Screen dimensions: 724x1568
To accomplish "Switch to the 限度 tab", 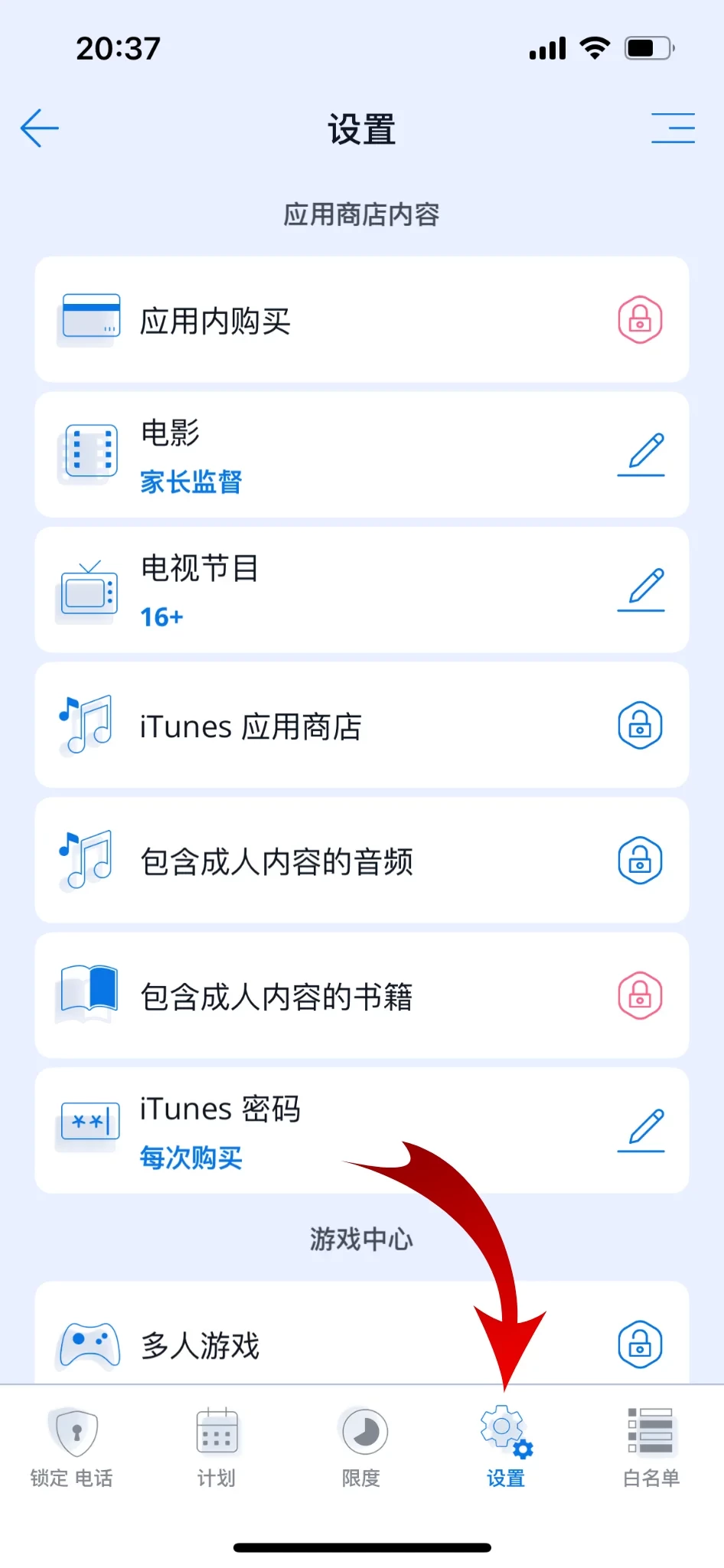I will point(361,1445).
